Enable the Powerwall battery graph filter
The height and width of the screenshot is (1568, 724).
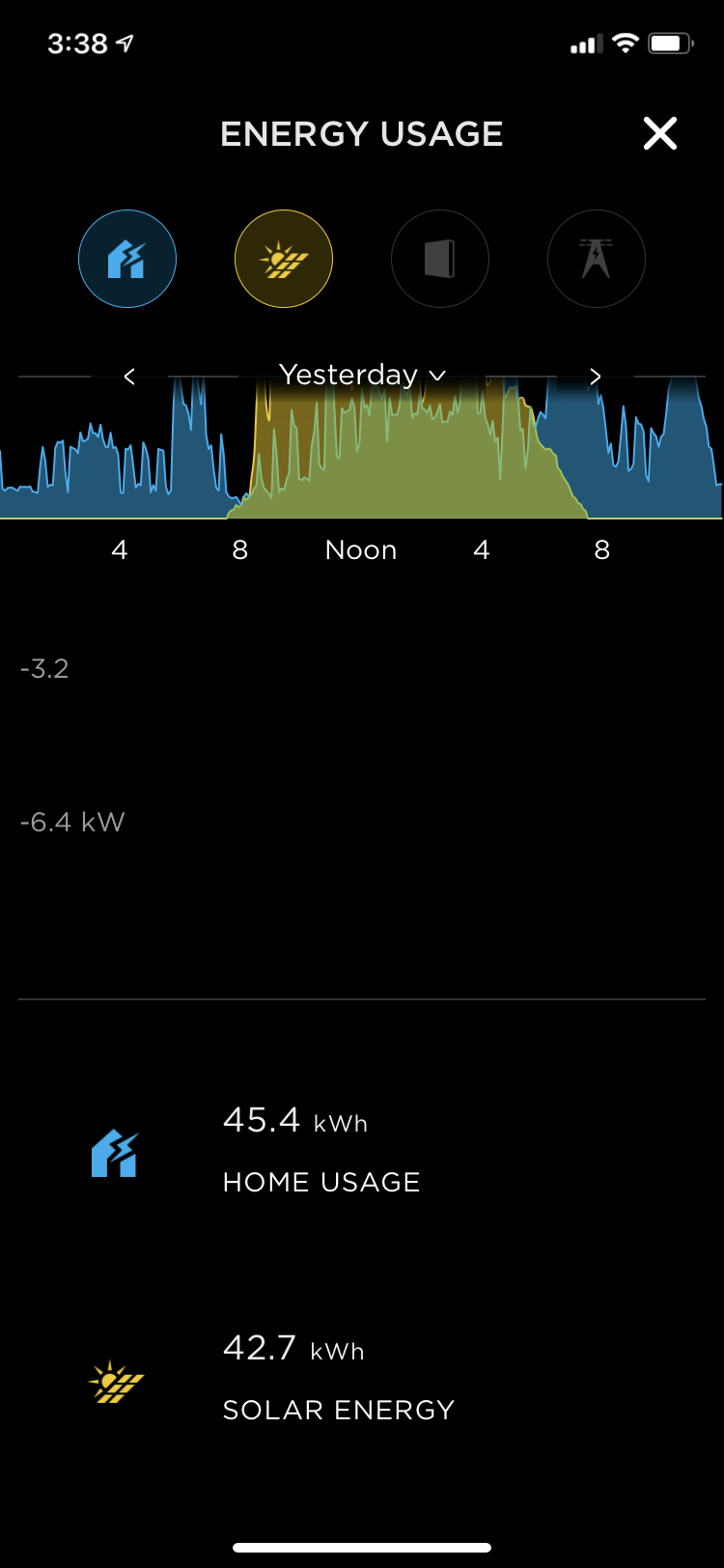pos(440,259)
